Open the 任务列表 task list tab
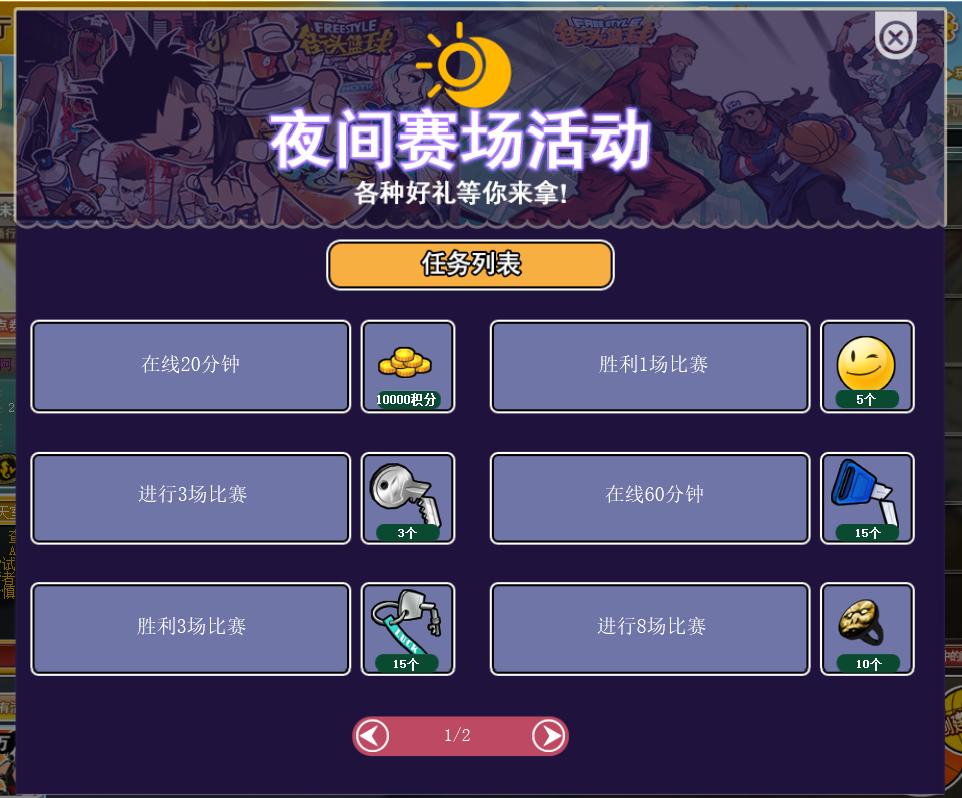The width and height of the screenshot is (962, 798). tap(470, 265)
